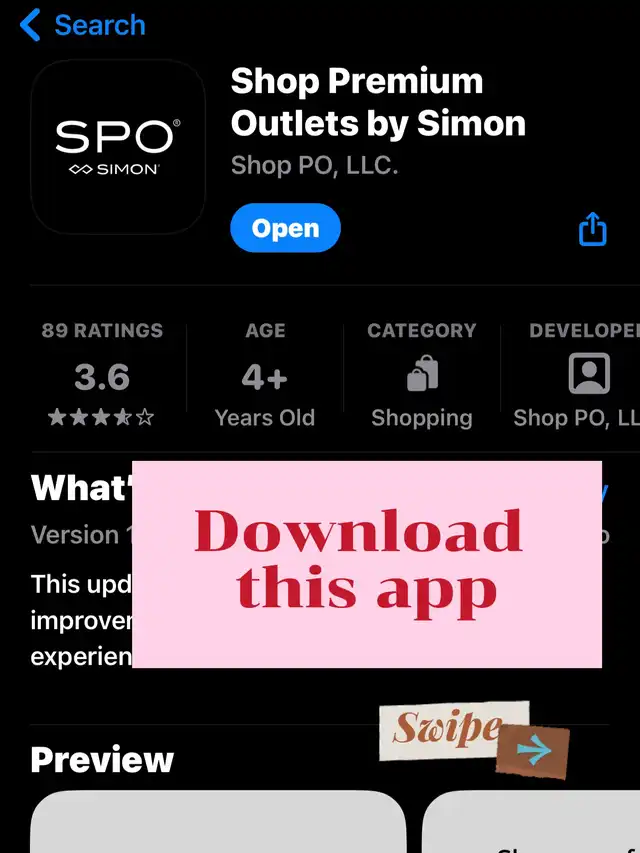Open the Shopping category

point(422,375)
